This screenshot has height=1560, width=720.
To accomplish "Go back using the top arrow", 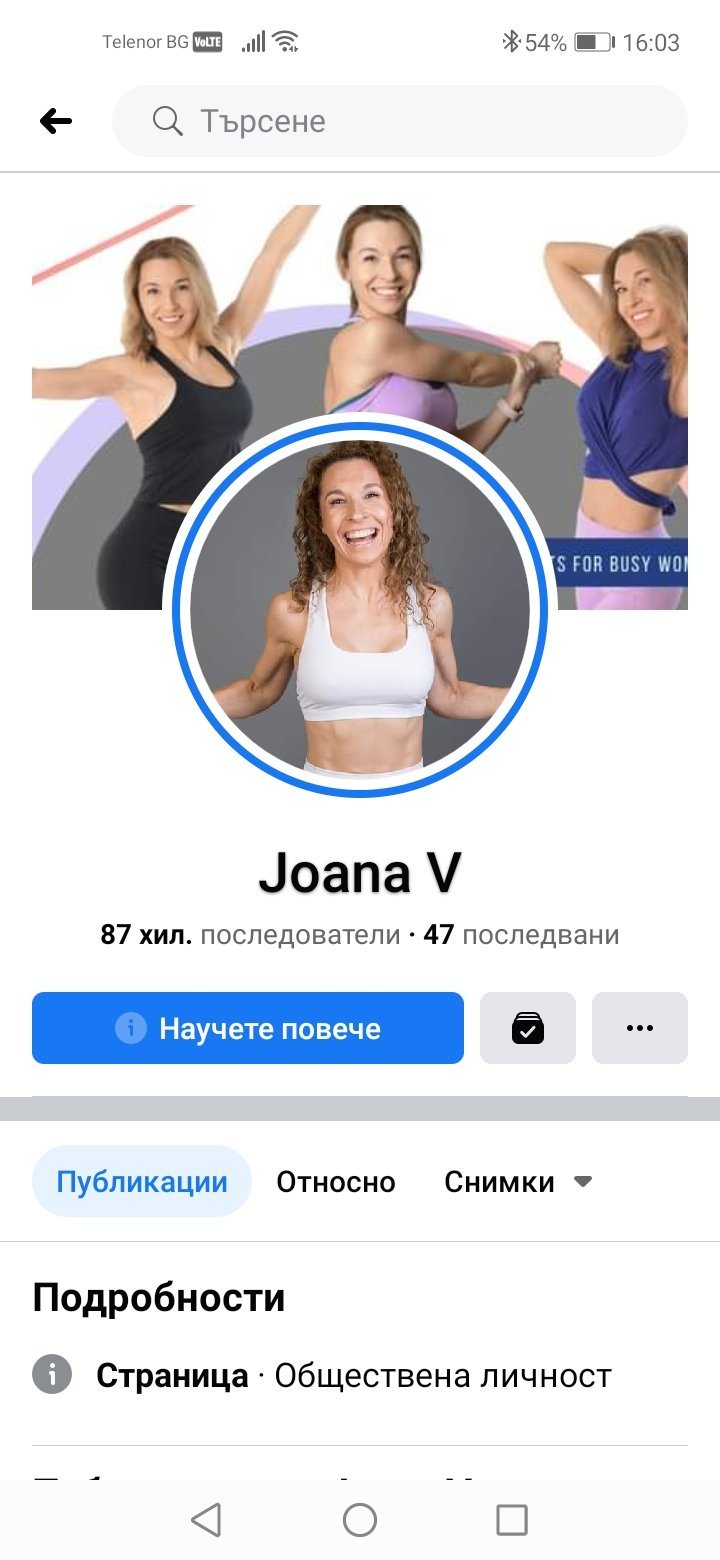I will (x=56, y=122).
